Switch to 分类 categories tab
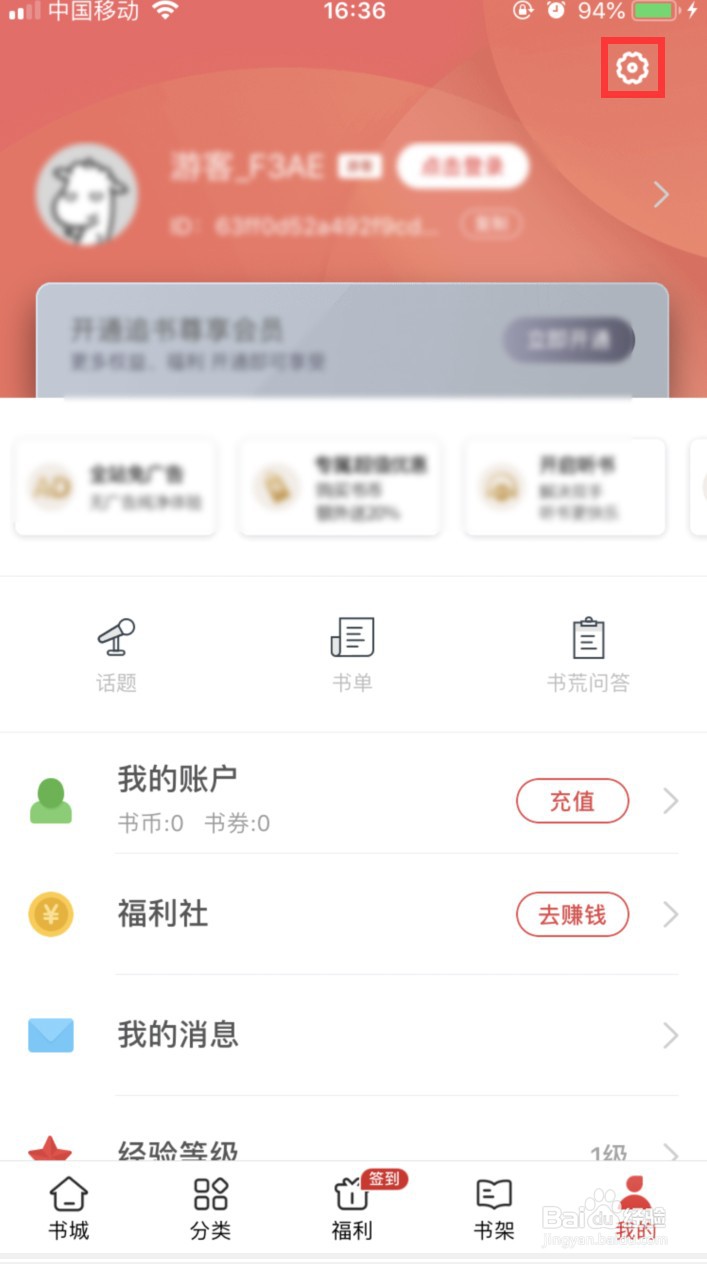The image size is (707, 1264). pos(211,1208)
